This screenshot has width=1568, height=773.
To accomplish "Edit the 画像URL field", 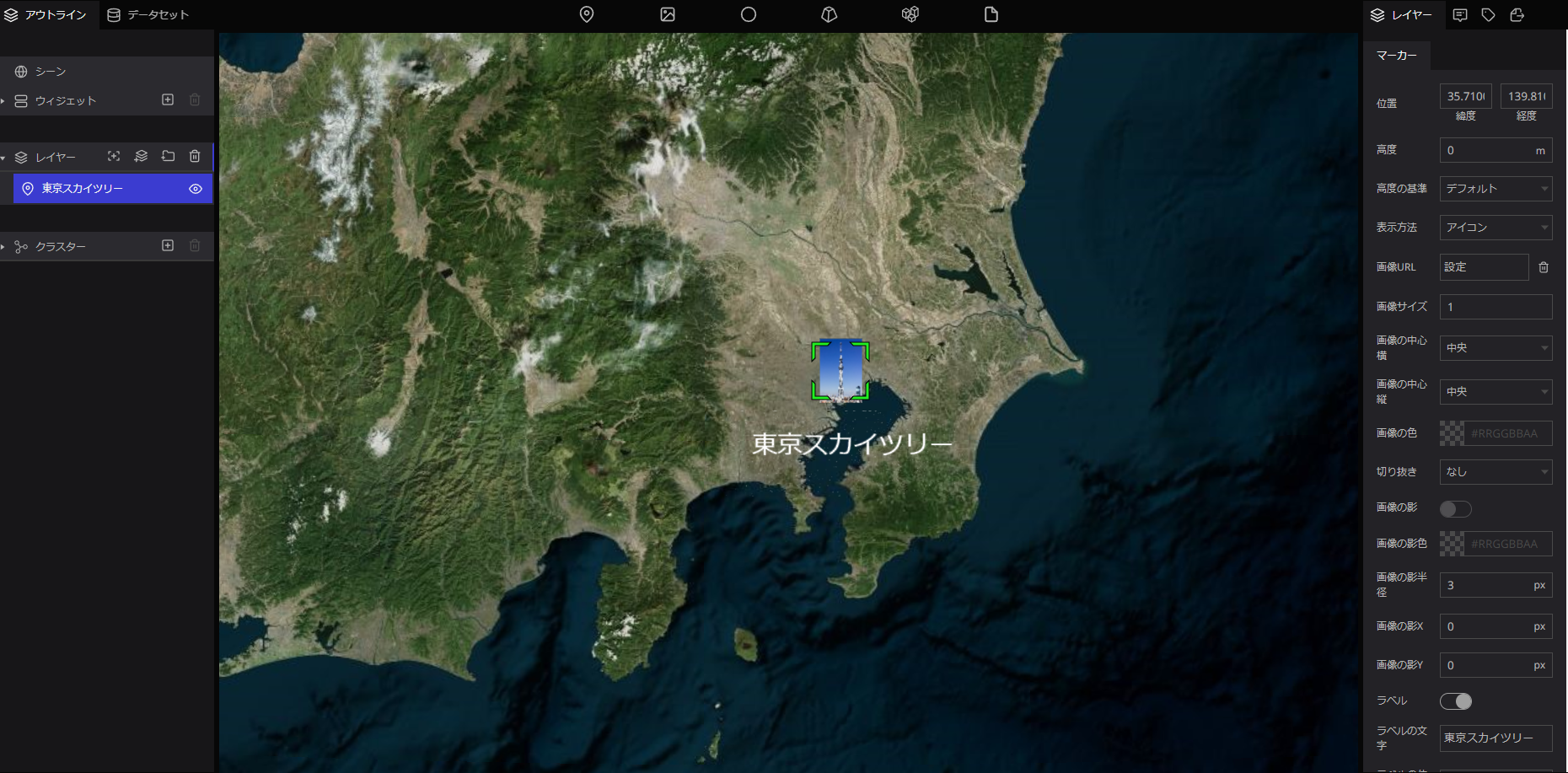I will tap(1484, 267).
